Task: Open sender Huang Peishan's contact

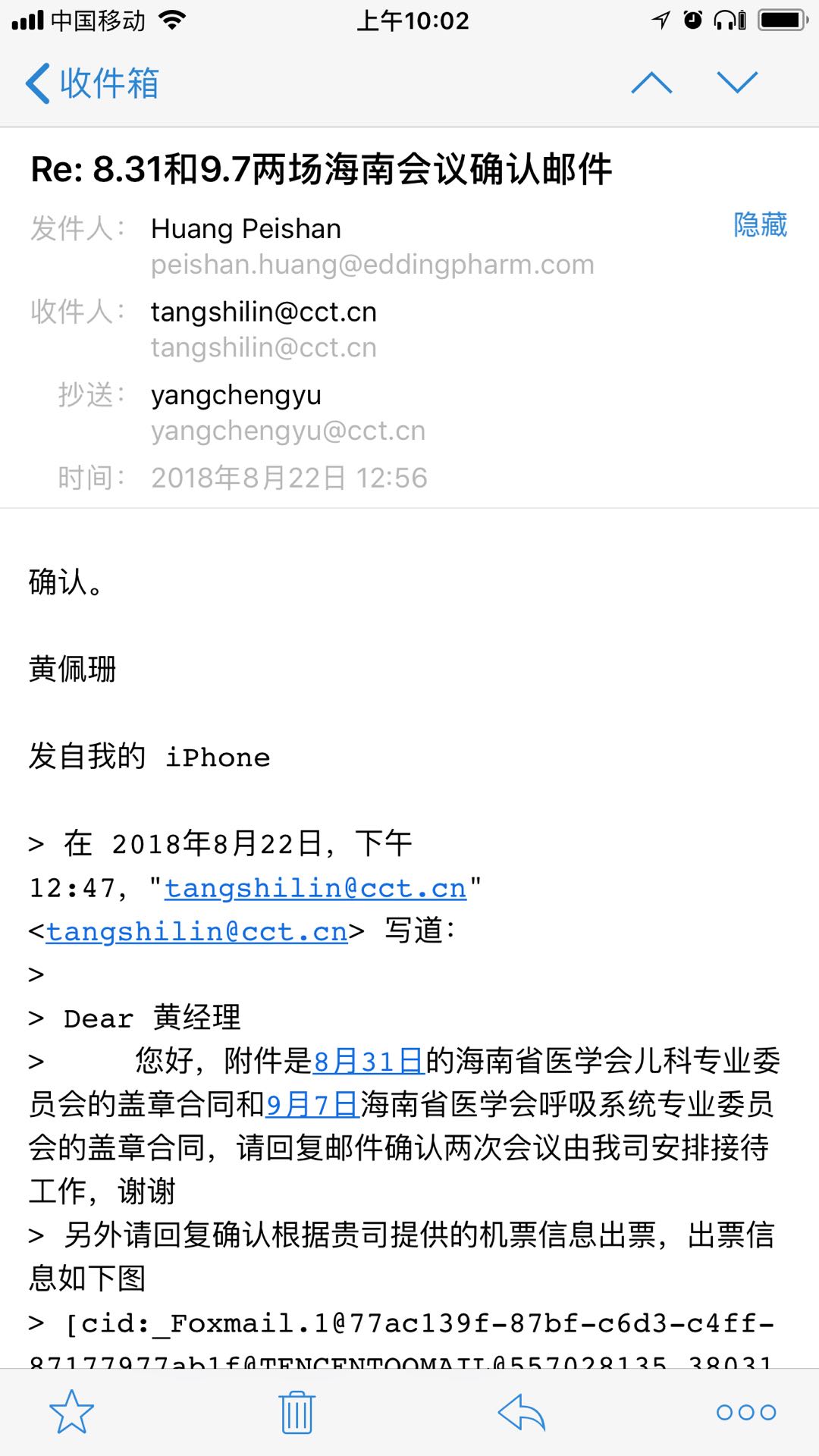Action: (x=246, y=229)
